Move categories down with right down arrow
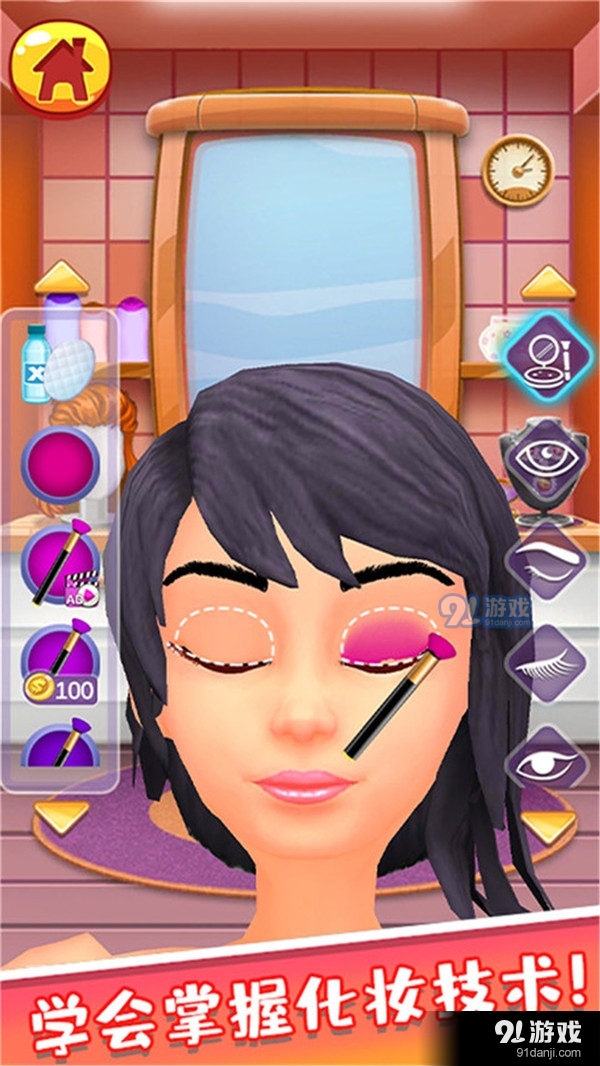Viewport: 600px width, 1066px height. pos(548,826)
